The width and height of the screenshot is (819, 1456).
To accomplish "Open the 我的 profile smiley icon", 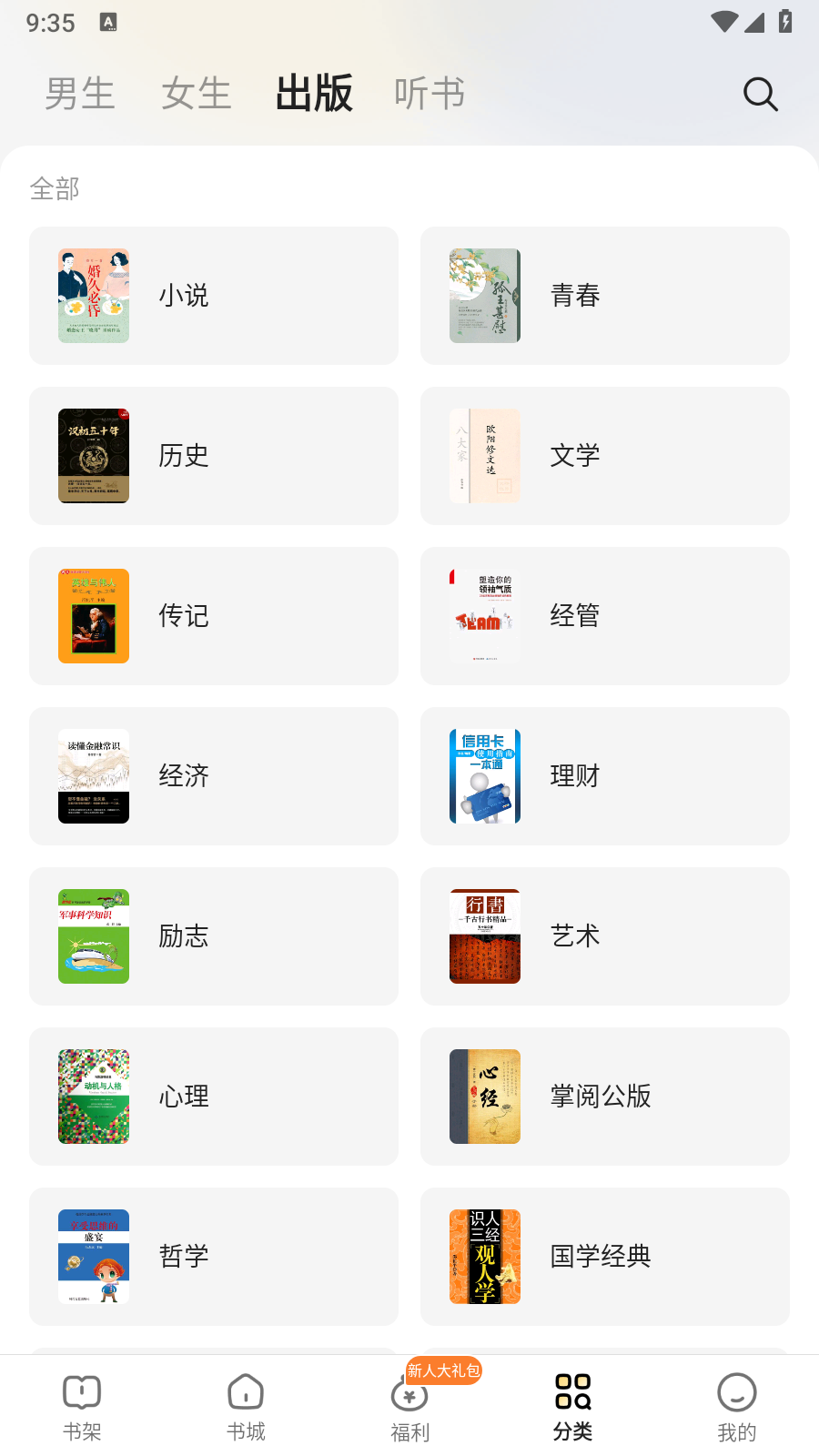I will (x=736, y=1404).
